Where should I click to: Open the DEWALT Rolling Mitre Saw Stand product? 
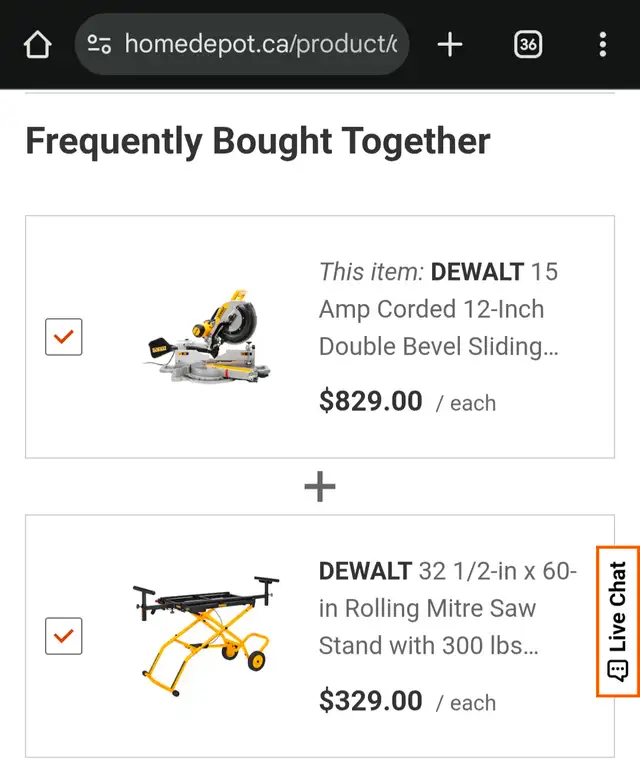coord(446,608)
